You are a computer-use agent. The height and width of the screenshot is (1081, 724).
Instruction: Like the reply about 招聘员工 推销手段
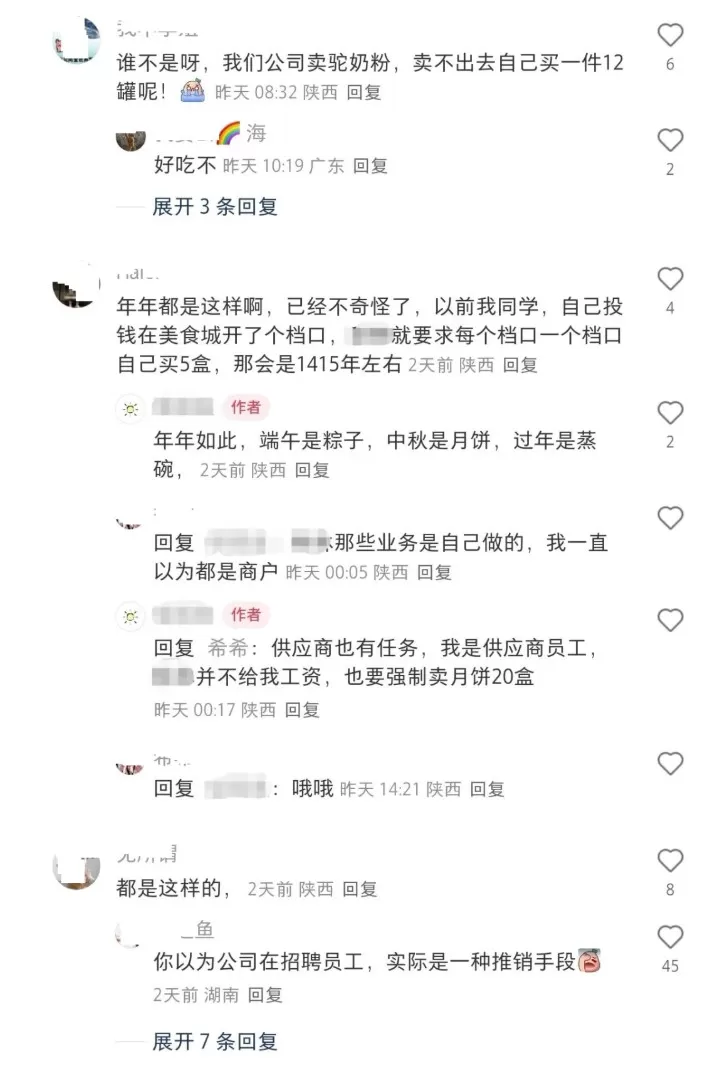(x=669, y=937)
